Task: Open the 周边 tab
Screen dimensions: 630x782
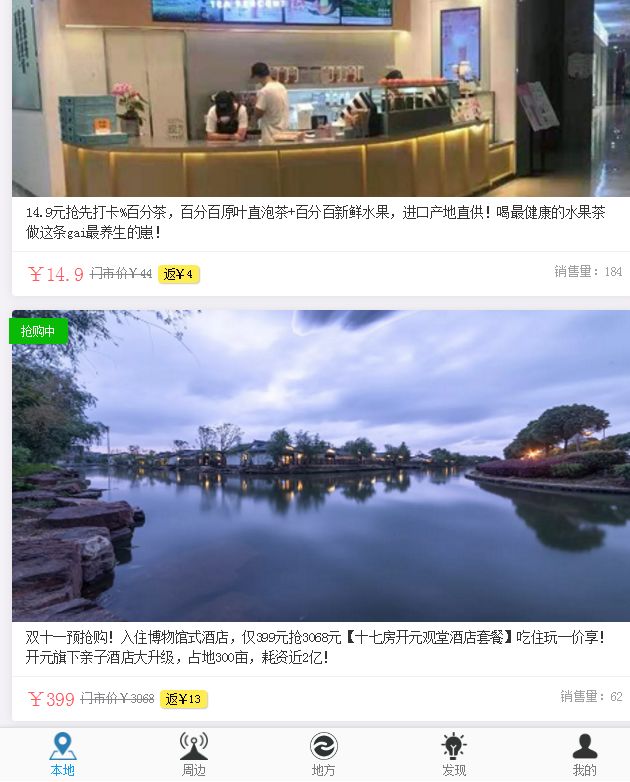Action: [193, 754]
